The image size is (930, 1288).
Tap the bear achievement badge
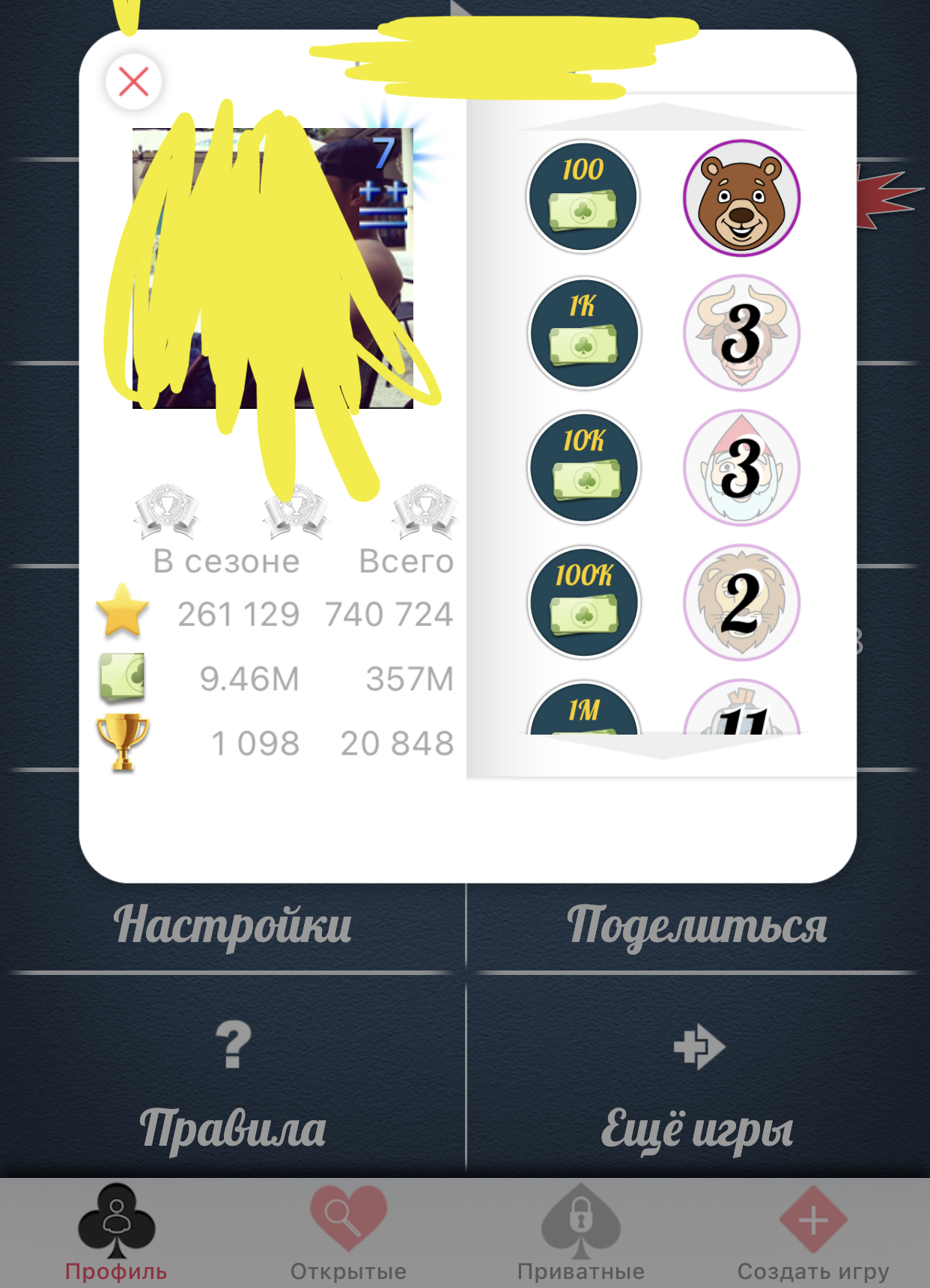pyautogui.click(x=741, y=198)
